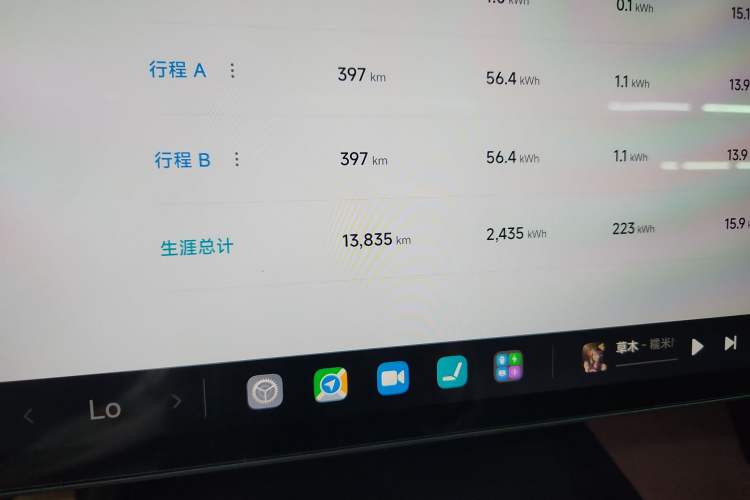This screenshot has height=500, width=750.
Task: Open options menu for 行程 B
Action: pos(237,159)
